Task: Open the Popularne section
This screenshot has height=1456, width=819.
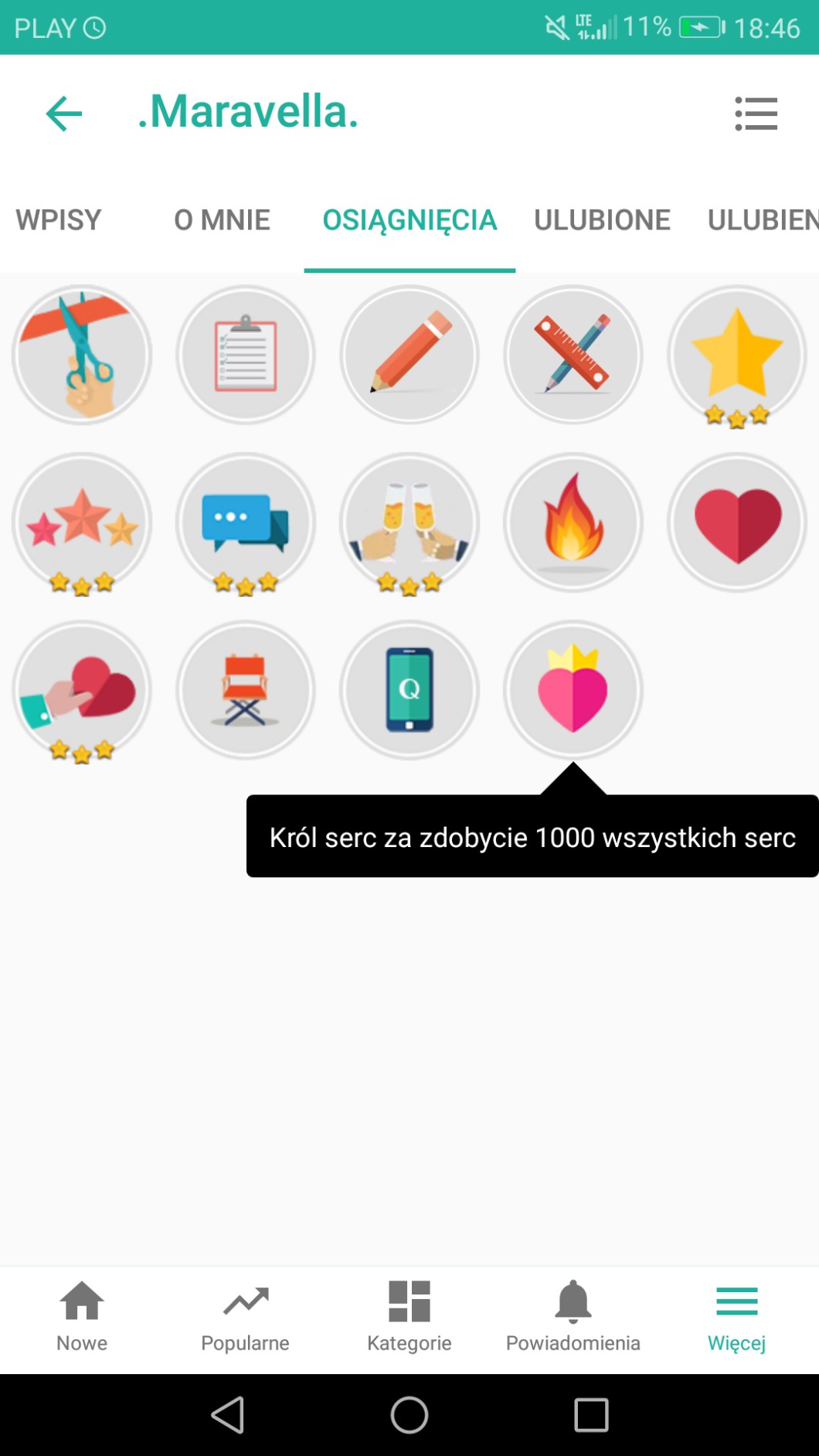Action: [x=246, y=1316]
